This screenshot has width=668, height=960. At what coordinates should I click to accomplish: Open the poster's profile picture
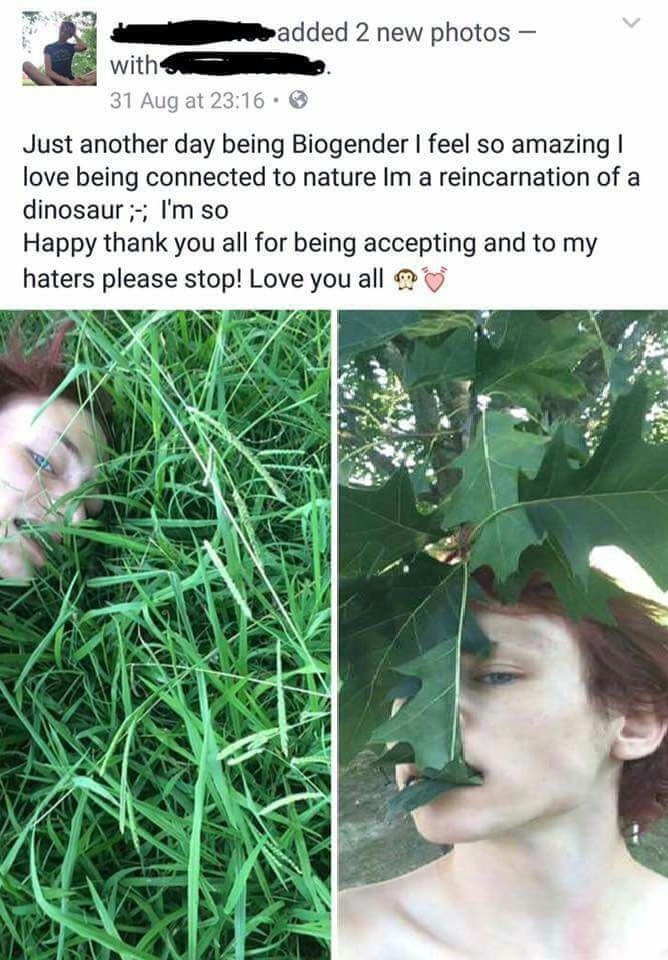click(59, 49)
